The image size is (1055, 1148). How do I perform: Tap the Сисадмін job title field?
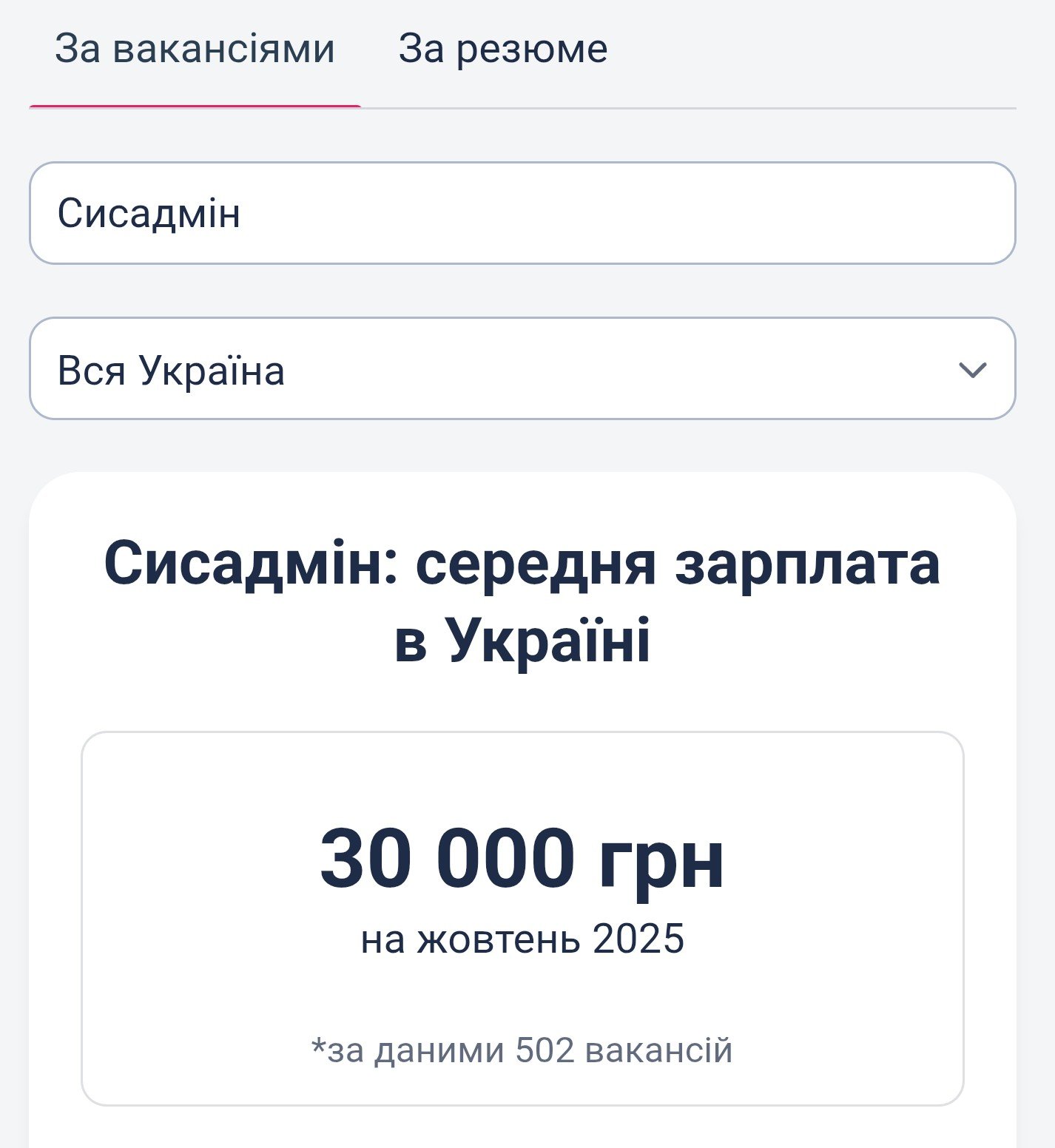[x=522, y=213]
